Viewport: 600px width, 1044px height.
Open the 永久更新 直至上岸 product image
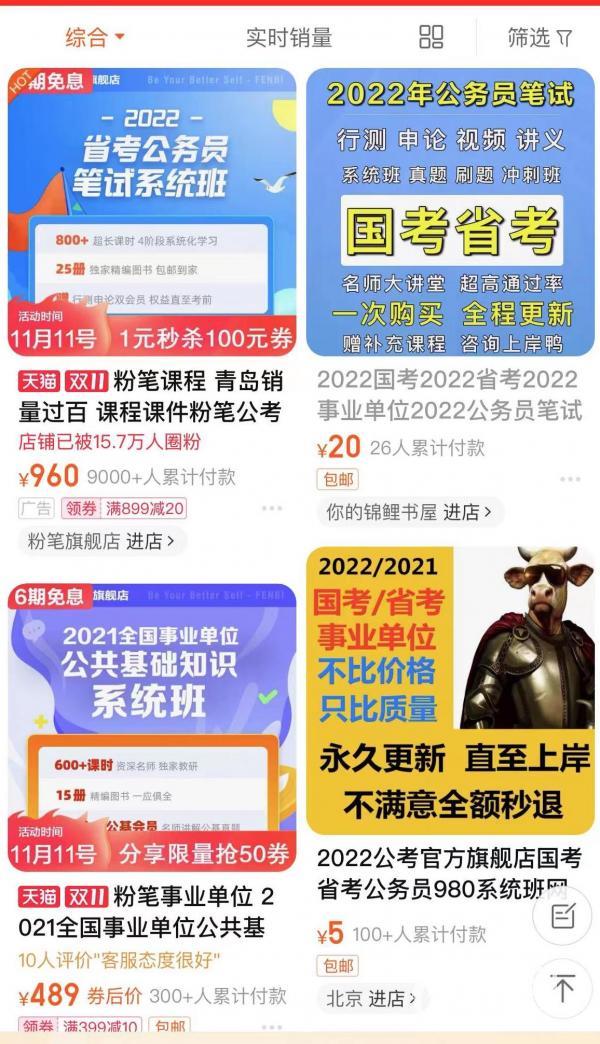click(450, 690)
